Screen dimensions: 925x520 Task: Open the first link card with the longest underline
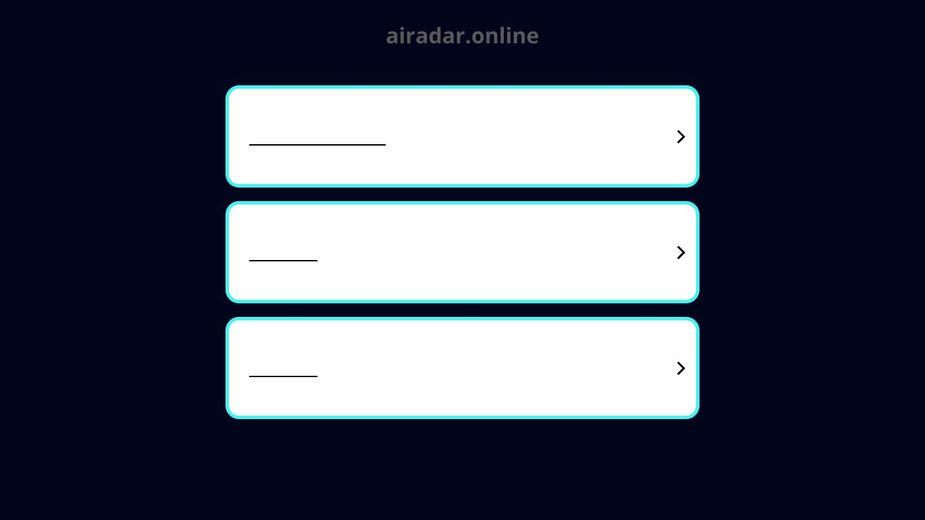point(462,136)
